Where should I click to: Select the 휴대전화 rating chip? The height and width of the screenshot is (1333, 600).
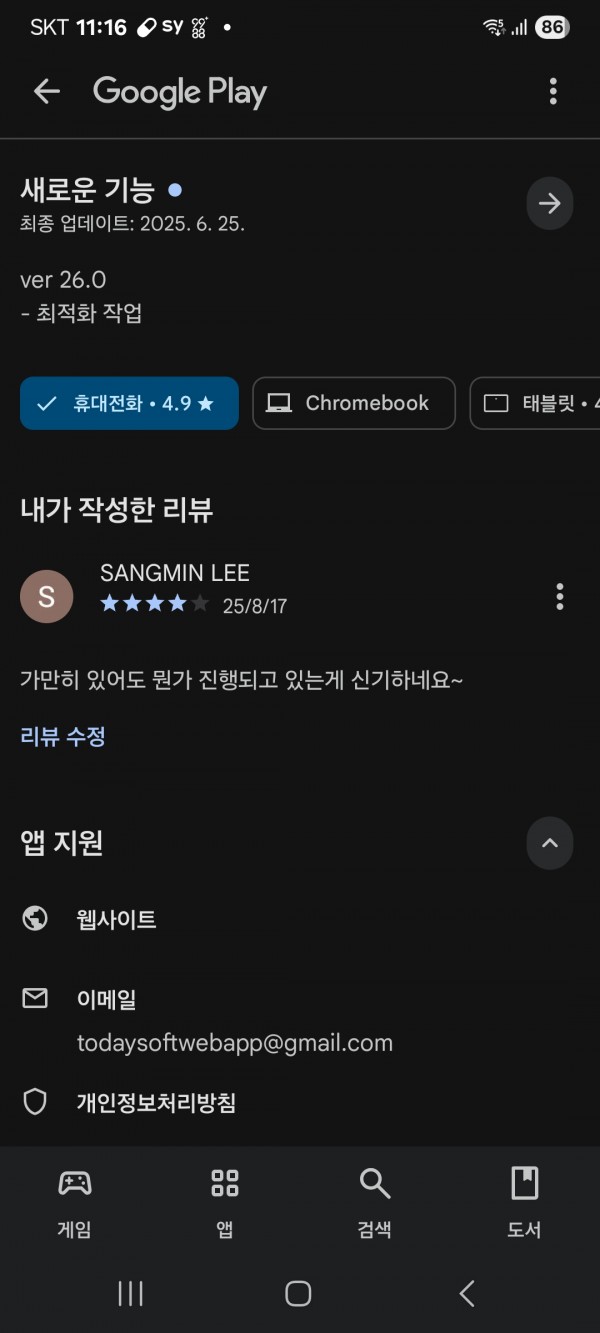click(129, 403)
